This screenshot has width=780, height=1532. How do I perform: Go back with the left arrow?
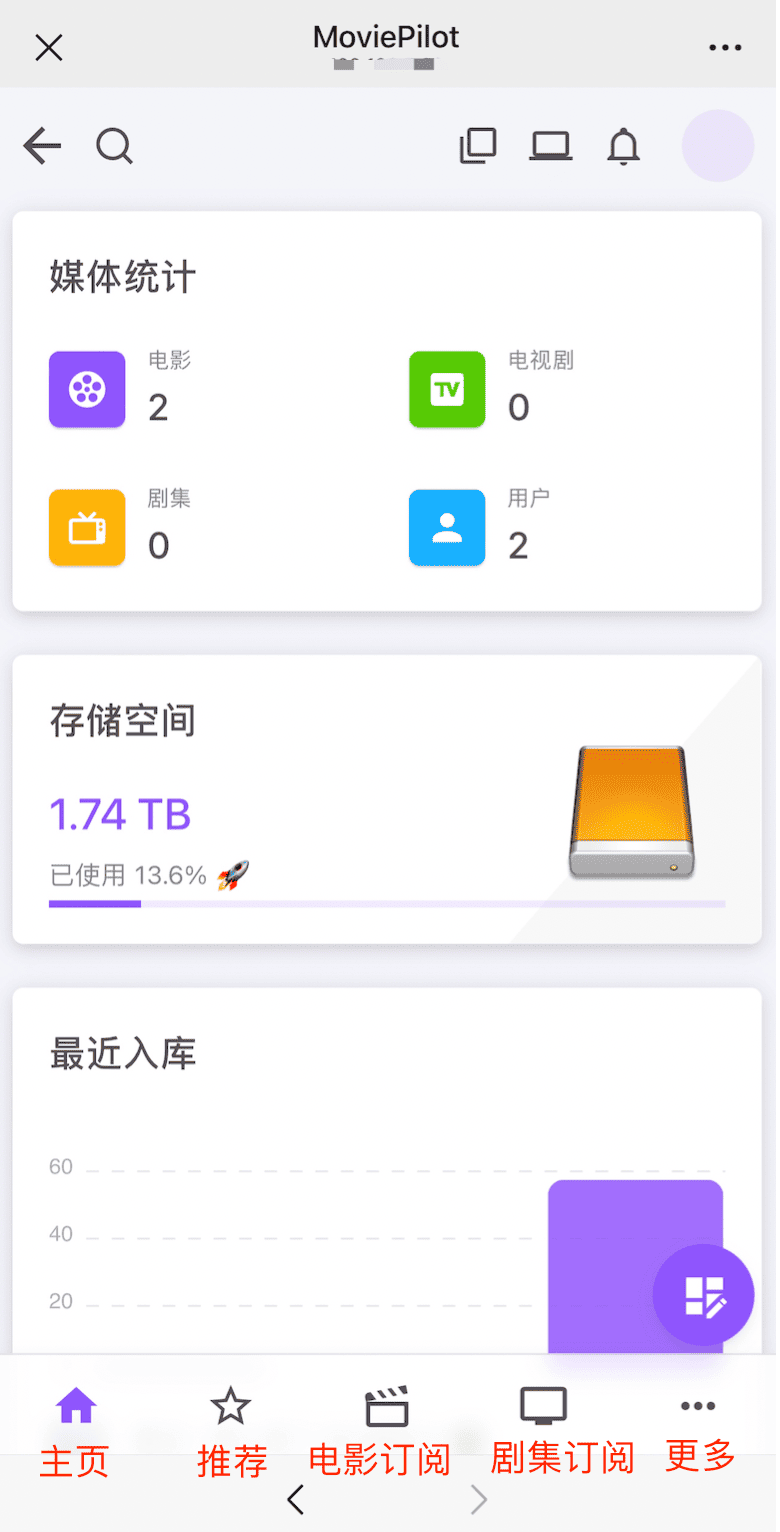[x=42, y=146]
